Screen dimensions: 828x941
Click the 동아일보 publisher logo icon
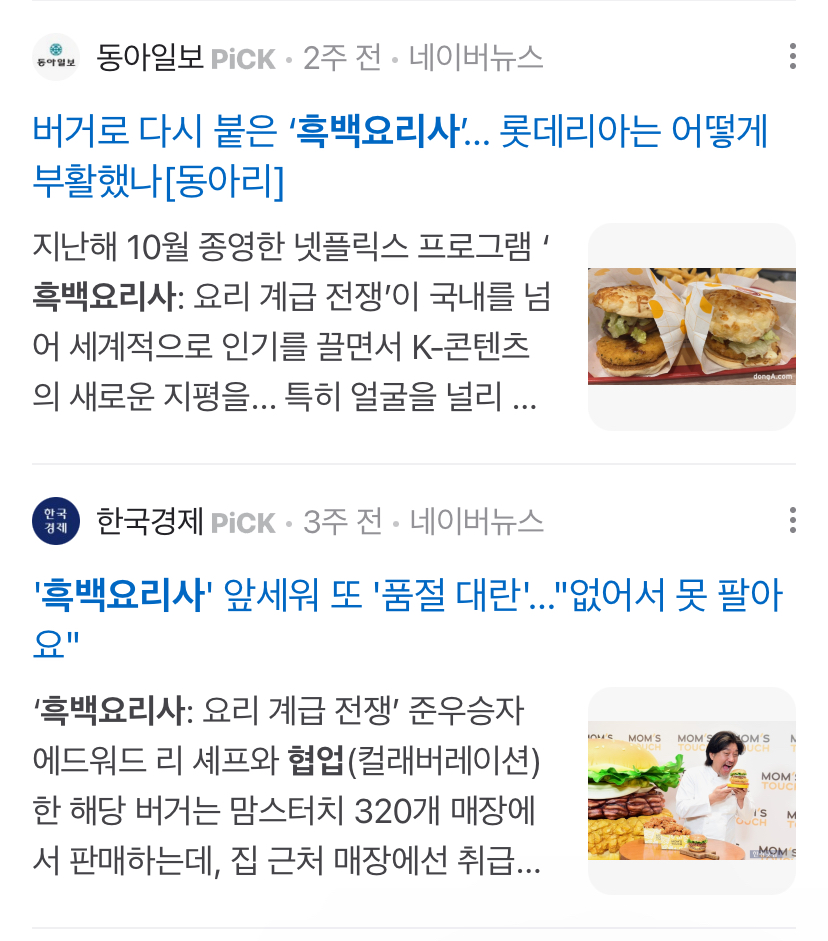(57, 58)
